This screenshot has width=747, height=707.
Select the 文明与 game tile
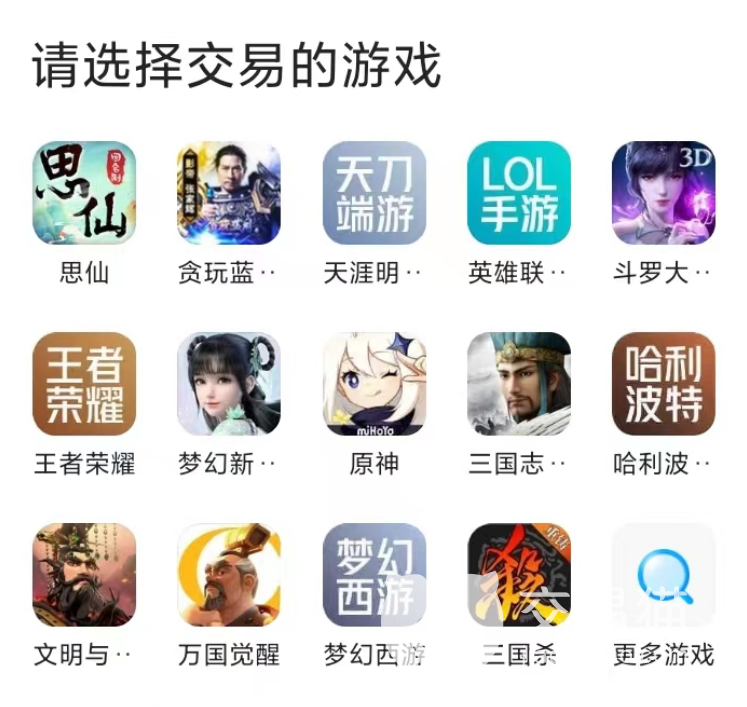84,575
